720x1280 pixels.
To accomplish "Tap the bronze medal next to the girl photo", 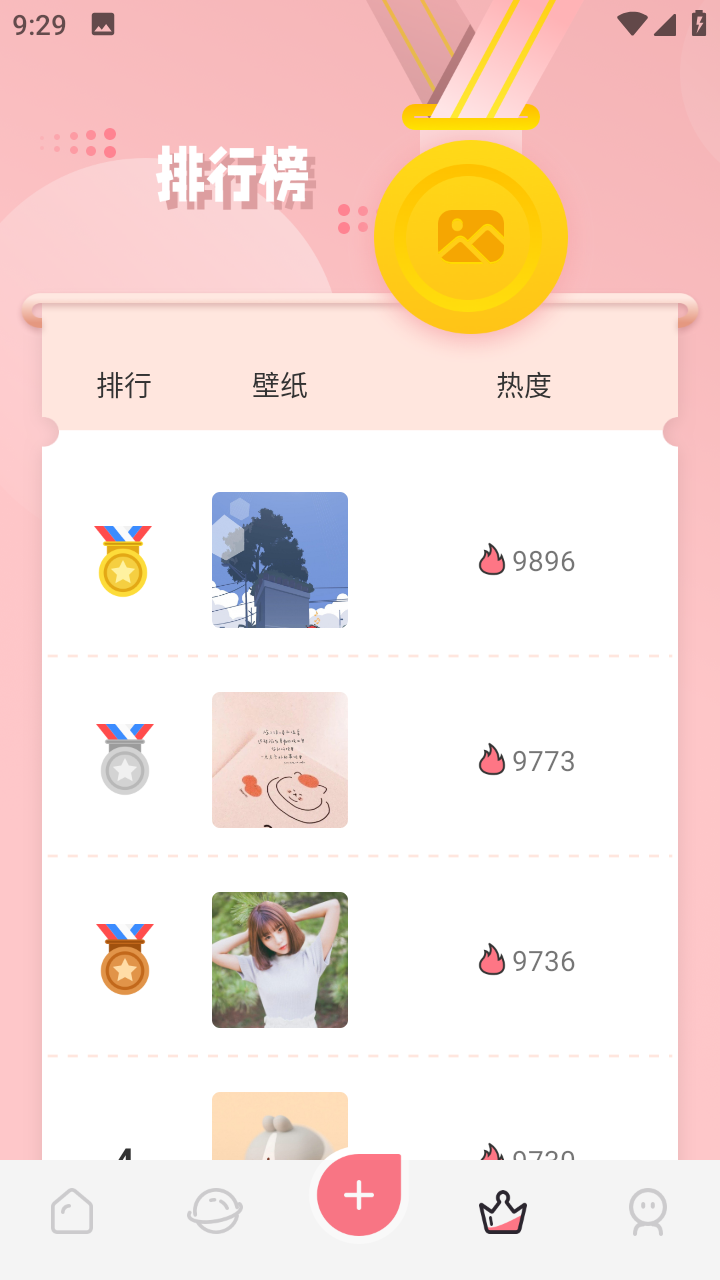I will click(x=123, y=960).
